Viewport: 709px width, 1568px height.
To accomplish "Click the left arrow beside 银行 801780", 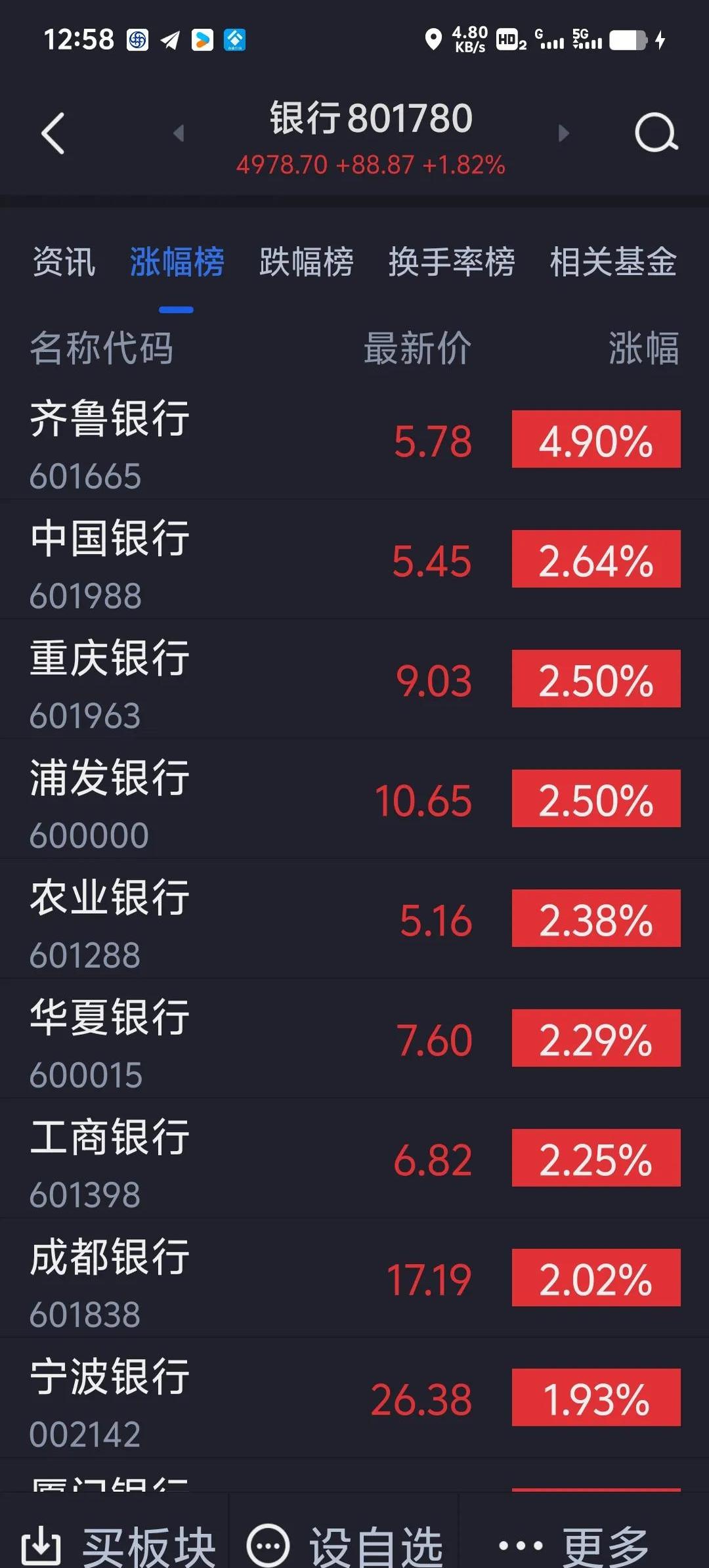I will point(179,133).
